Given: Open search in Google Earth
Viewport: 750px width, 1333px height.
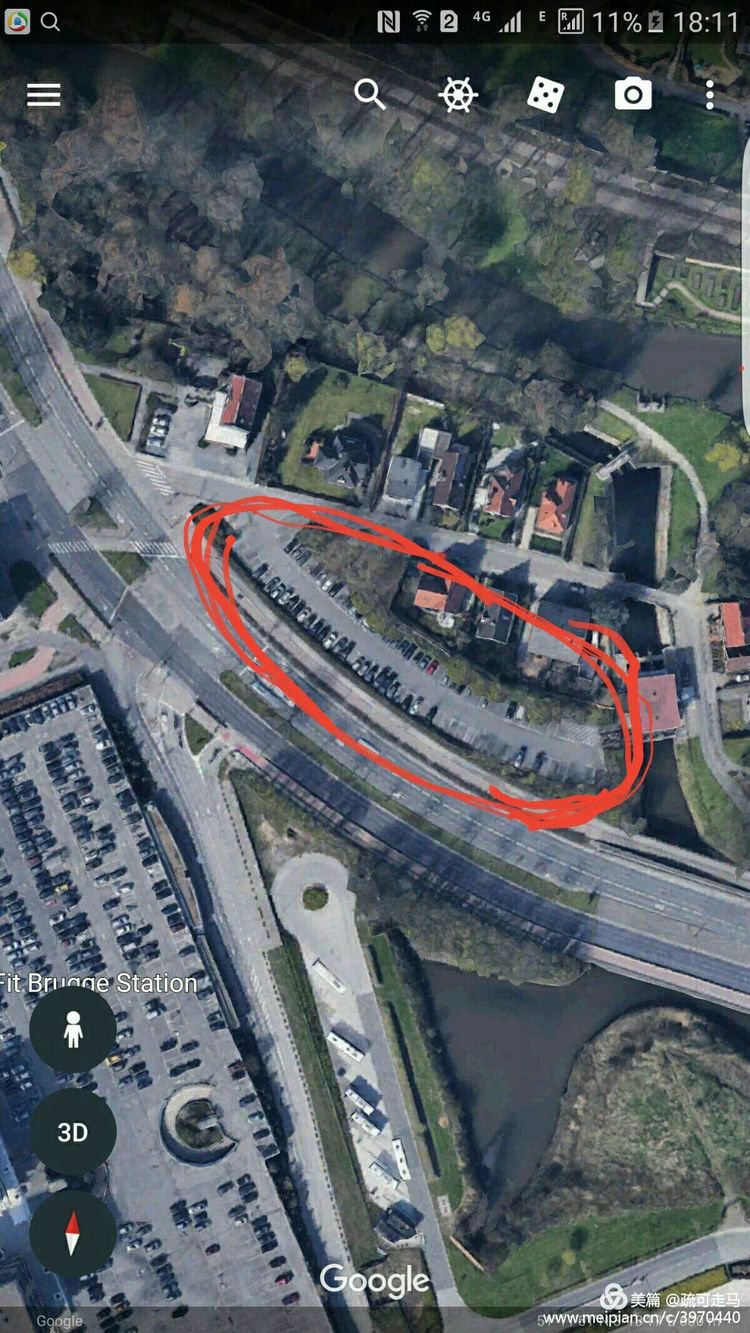Looking at the screenshot, I should [x=370, y=95].
